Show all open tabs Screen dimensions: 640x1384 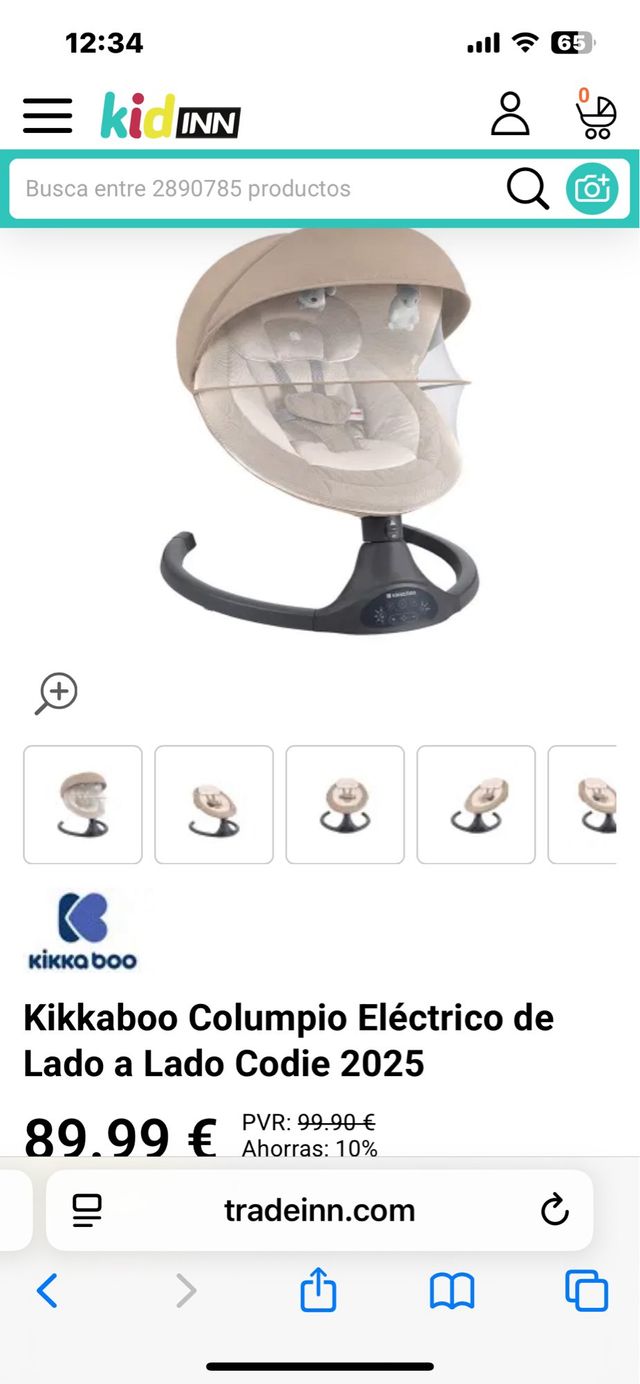pos(586,1291)
